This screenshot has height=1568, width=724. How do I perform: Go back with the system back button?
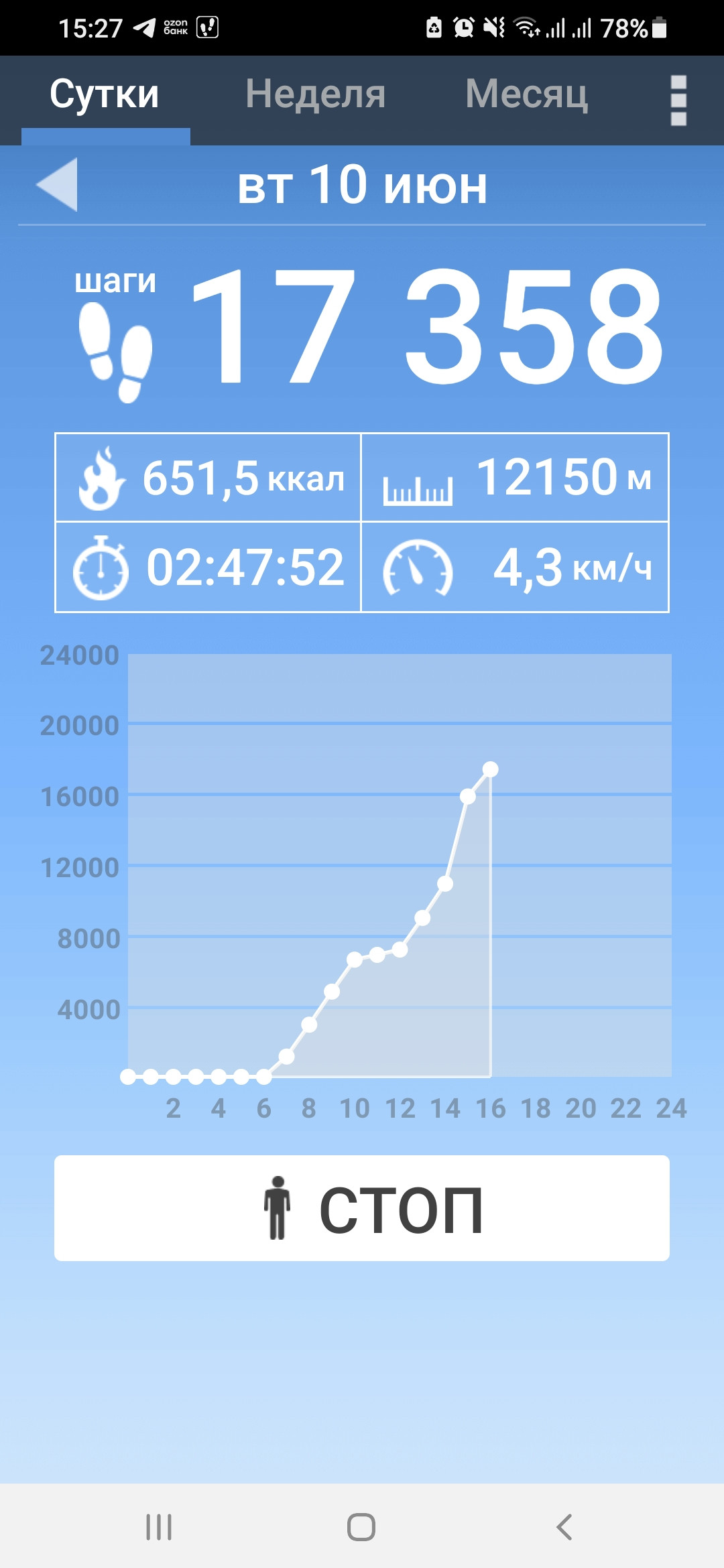(564, 1527)
